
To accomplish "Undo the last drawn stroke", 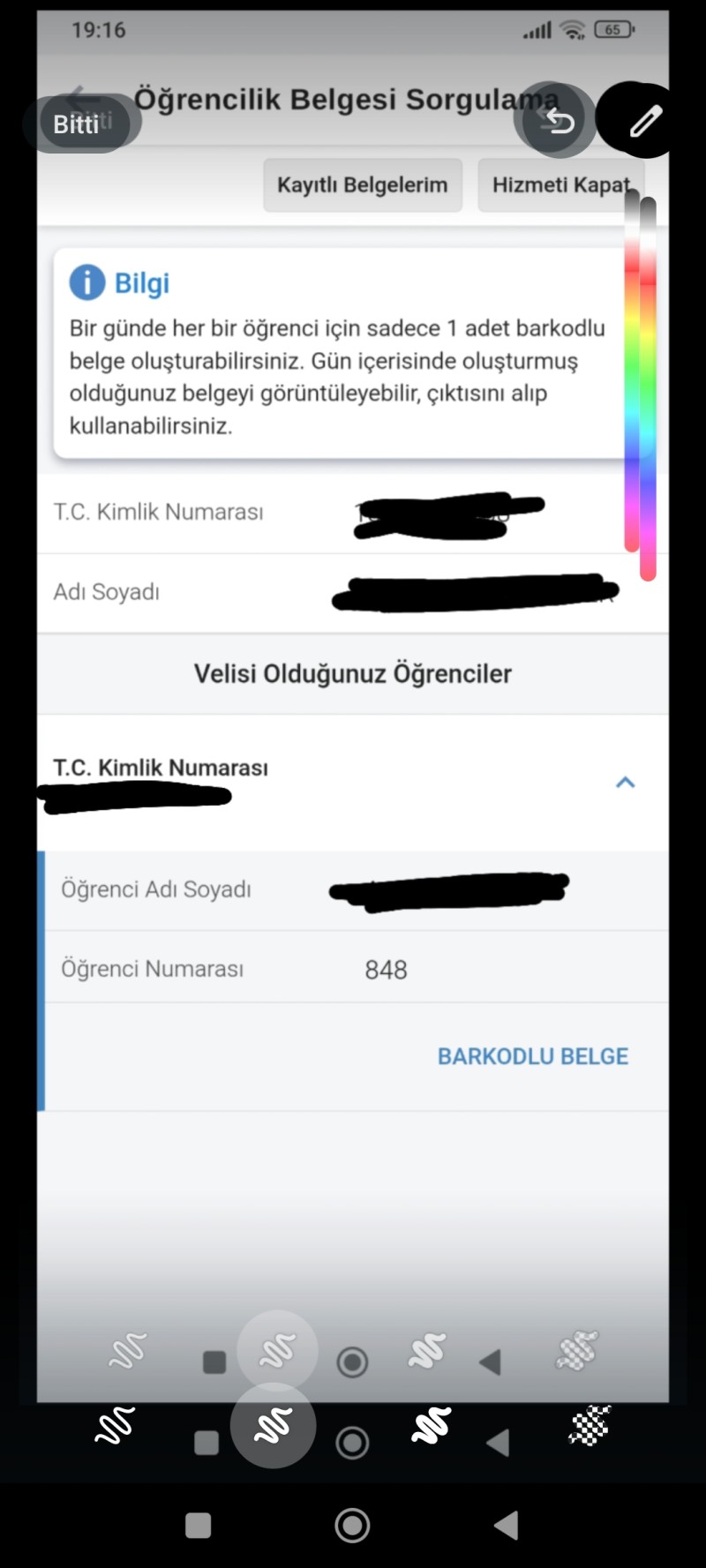I will coord(558,121).
